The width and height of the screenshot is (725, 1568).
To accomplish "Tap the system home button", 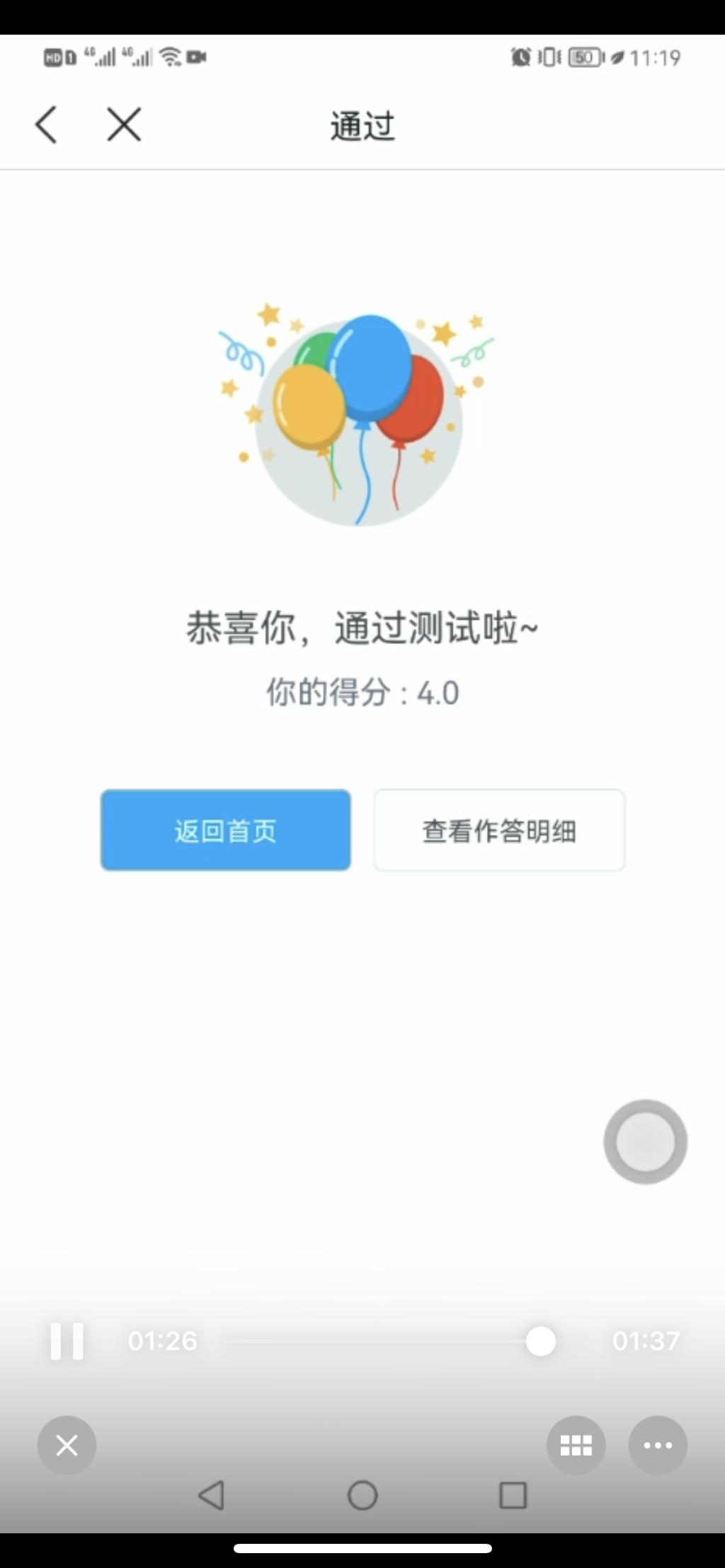I will [362, 1495].
